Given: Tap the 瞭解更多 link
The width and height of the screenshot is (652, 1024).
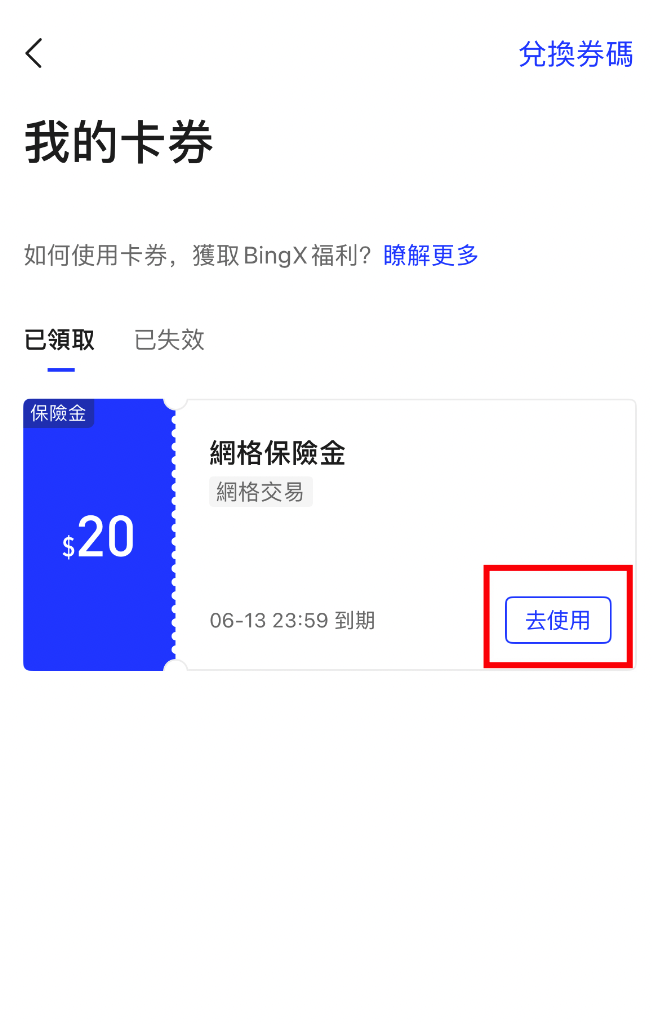Looking at the screenshot, I should click(x=431, y=255).
